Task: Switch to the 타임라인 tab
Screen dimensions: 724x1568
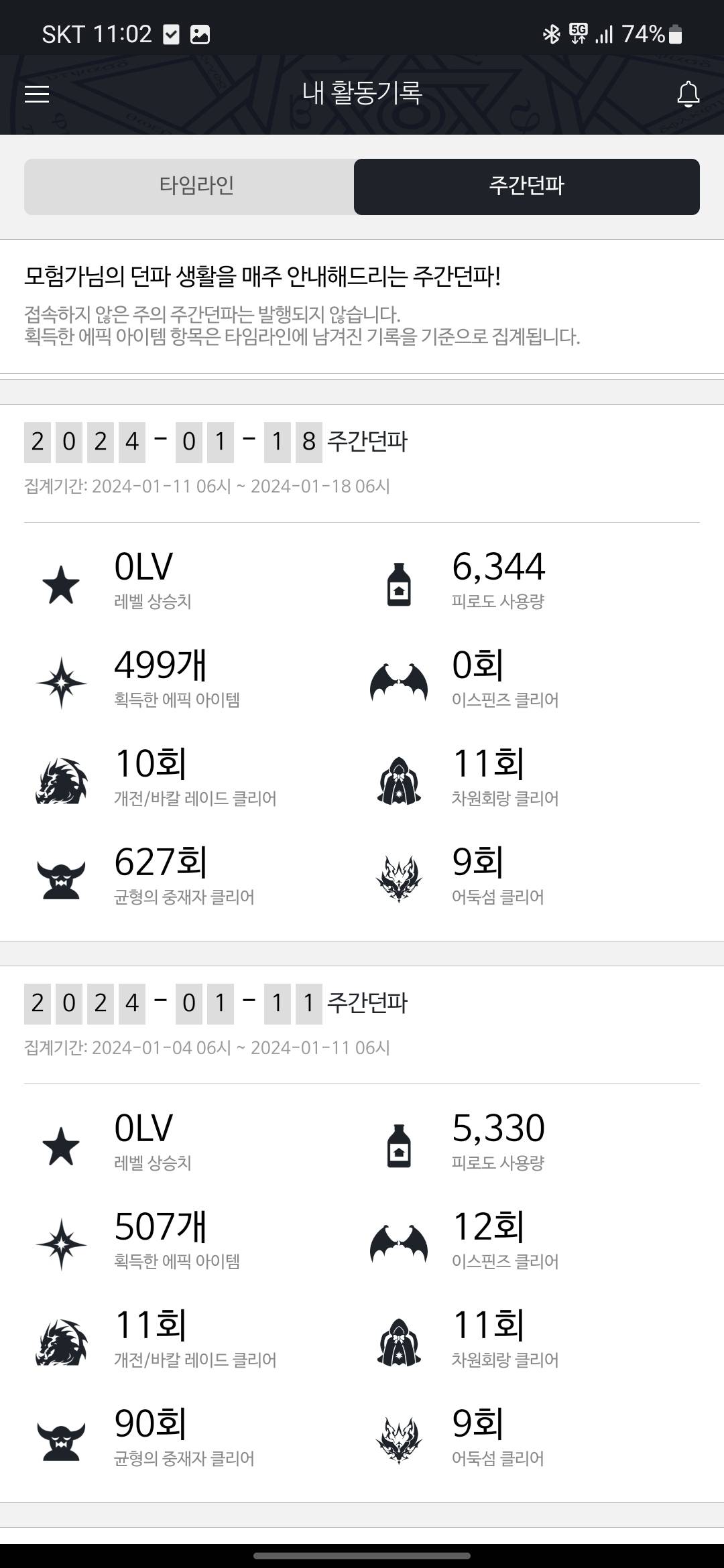Action: (196, 186)
